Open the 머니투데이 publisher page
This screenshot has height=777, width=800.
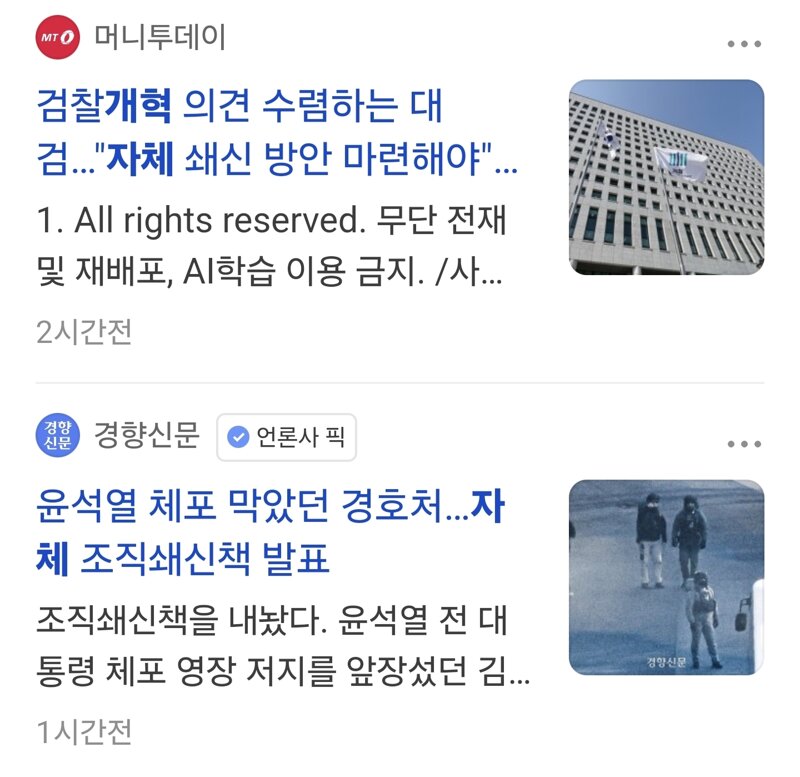click(160, 38)
